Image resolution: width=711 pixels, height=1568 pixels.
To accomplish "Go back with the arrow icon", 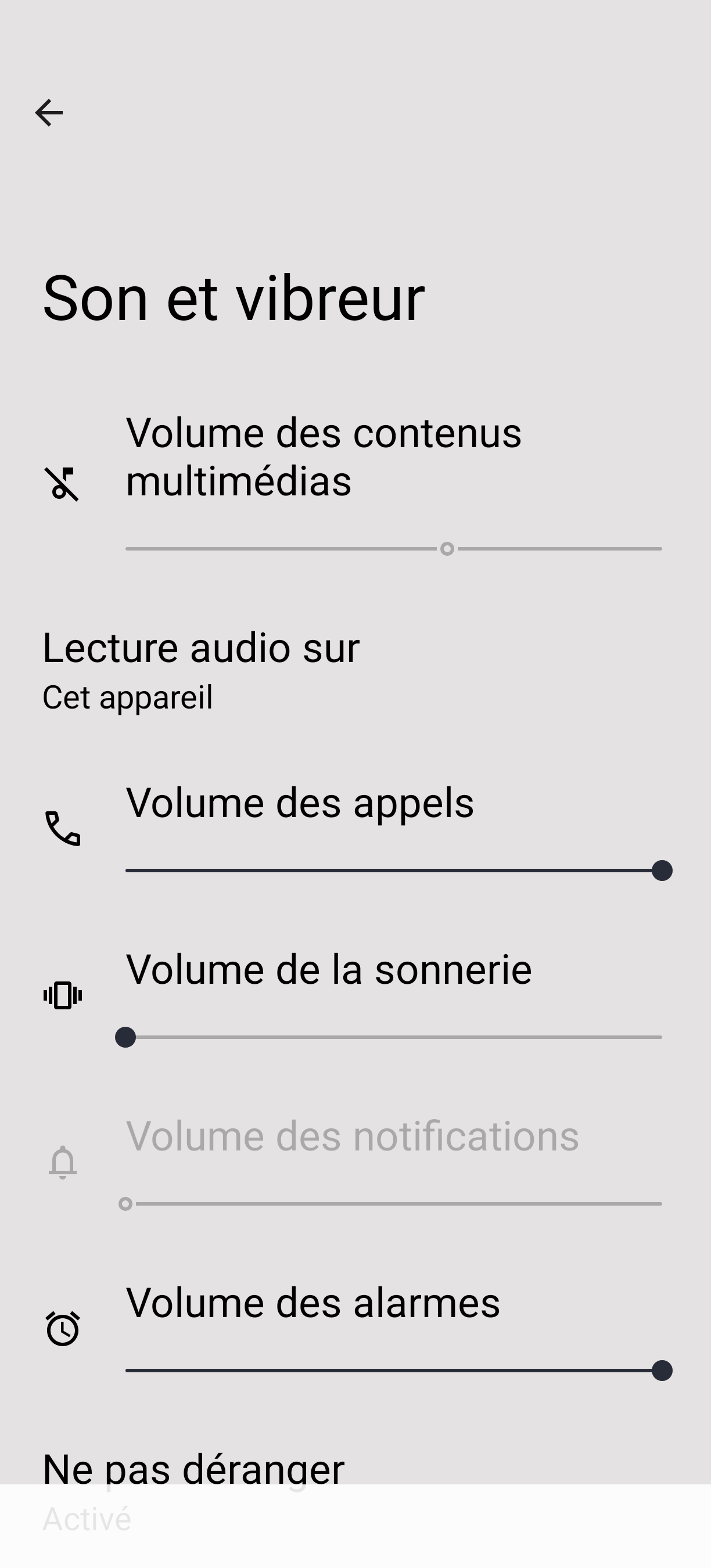I will click(49, 113).
